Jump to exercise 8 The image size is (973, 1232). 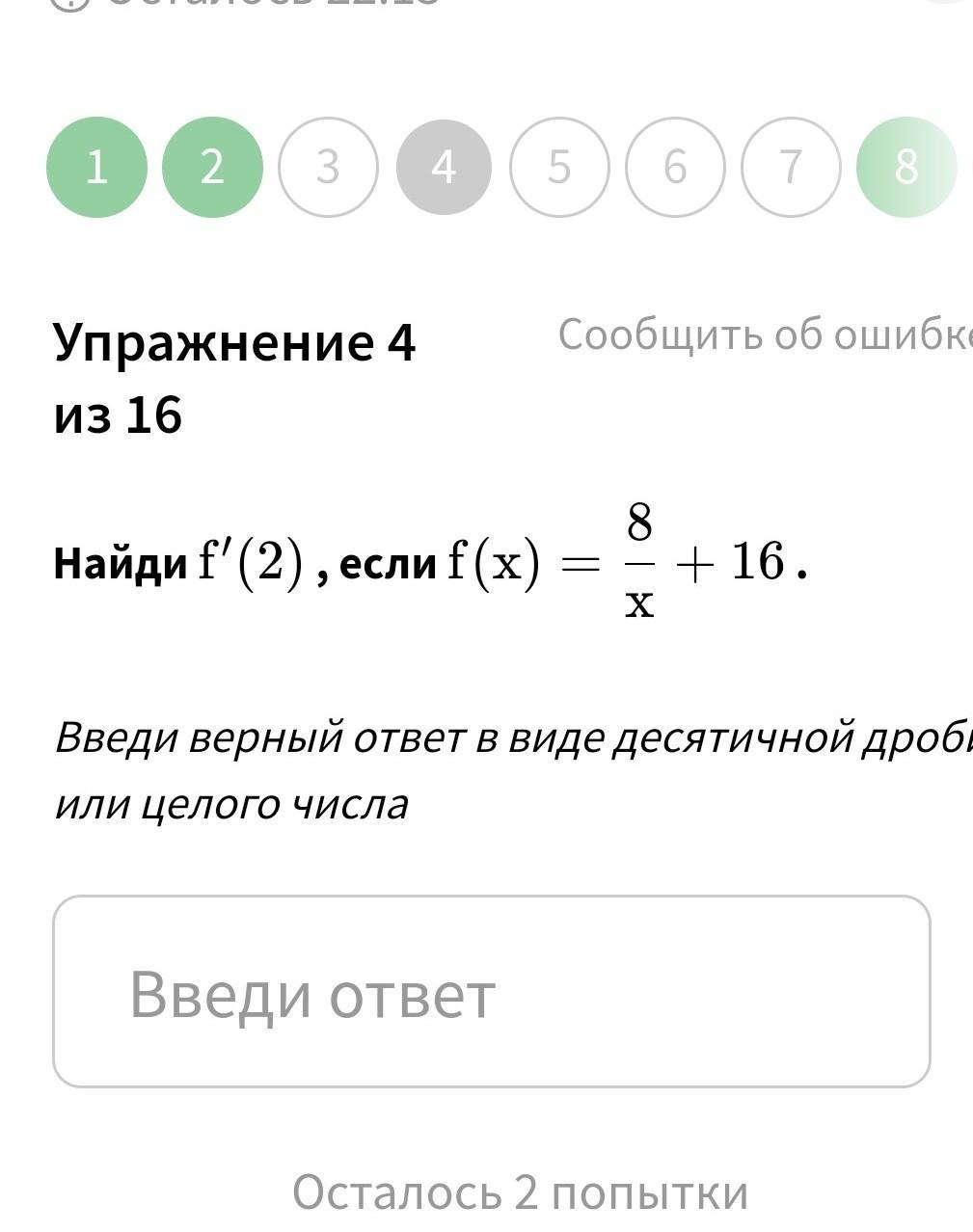coord(906,167)
